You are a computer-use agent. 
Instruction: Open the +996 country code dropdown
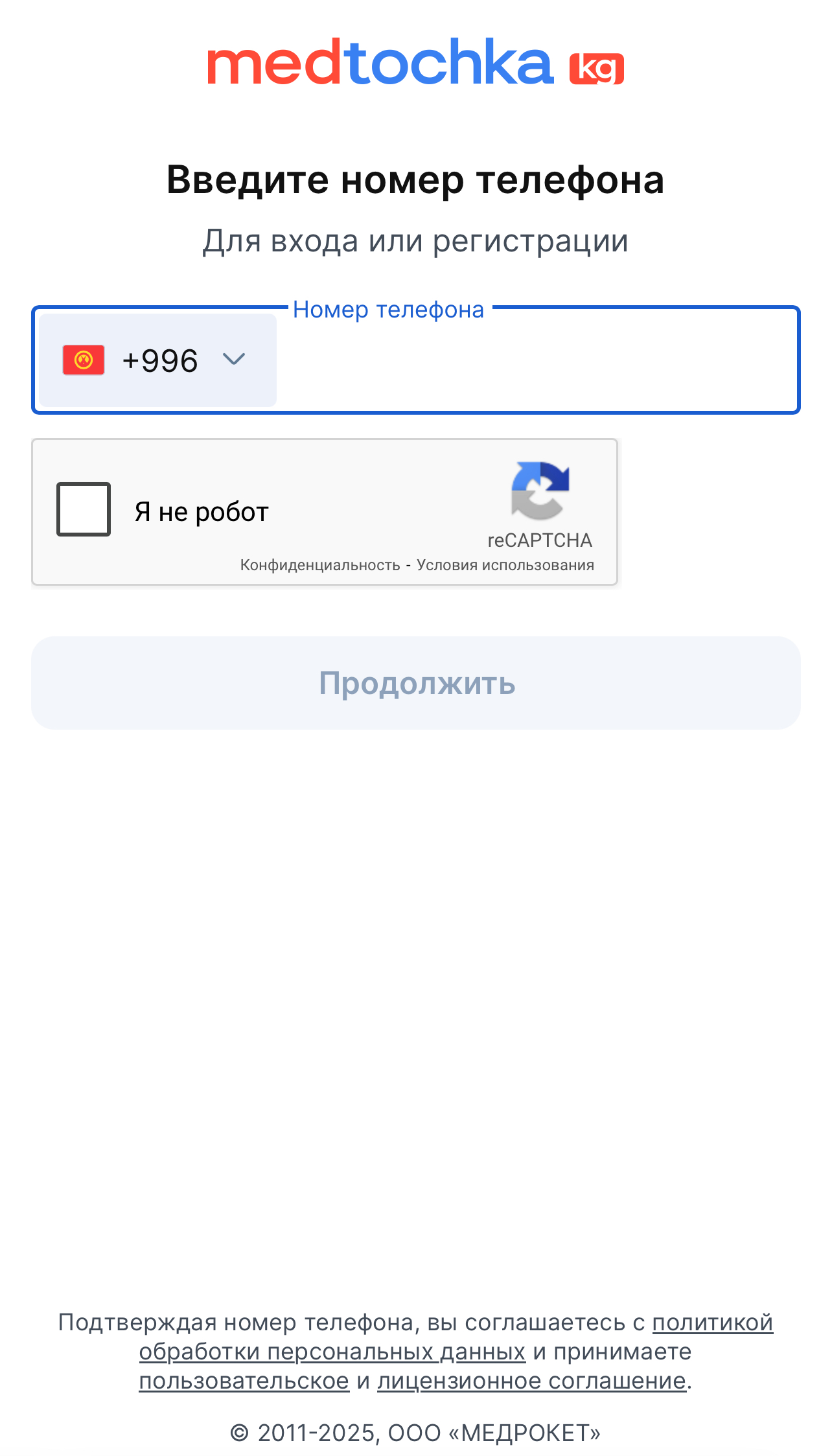pyautogui.click(x=157, y=360)
